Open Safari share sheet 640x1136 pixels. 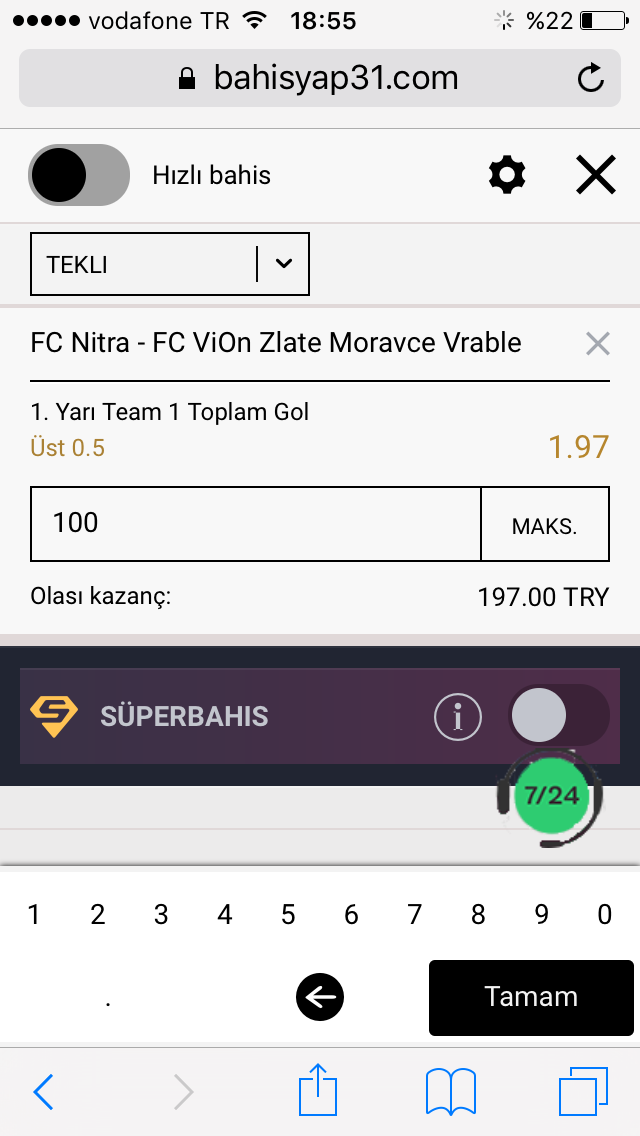coord(318,1088)
